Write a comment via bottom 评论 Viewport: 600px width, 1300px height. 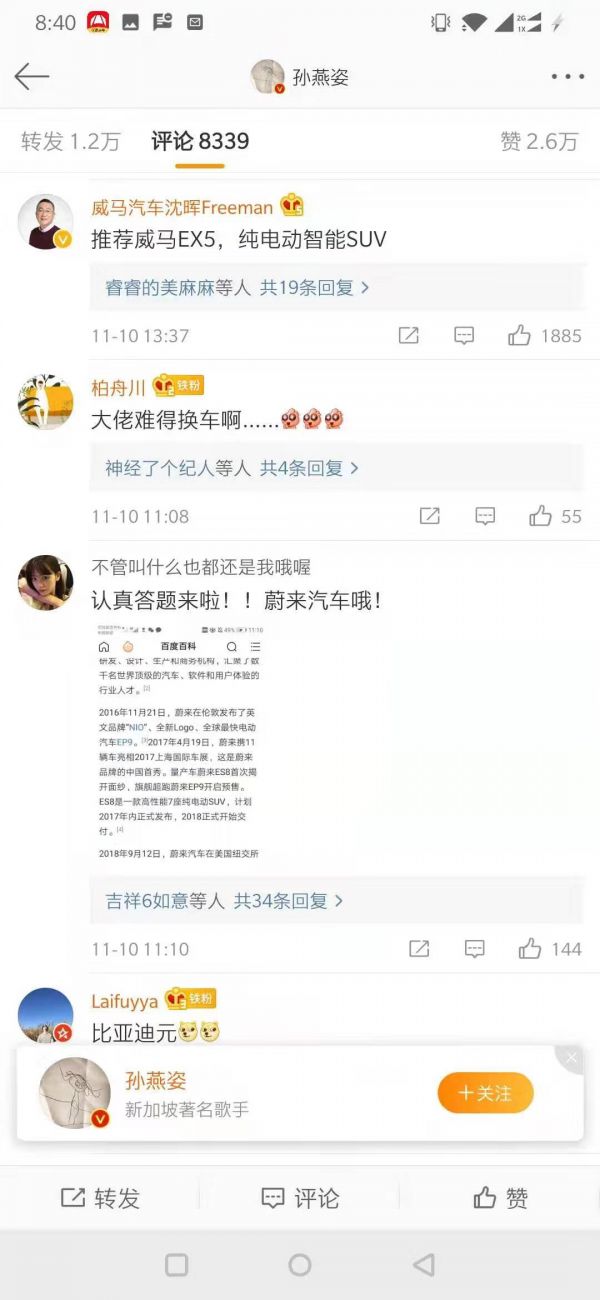pos(300,1198)
